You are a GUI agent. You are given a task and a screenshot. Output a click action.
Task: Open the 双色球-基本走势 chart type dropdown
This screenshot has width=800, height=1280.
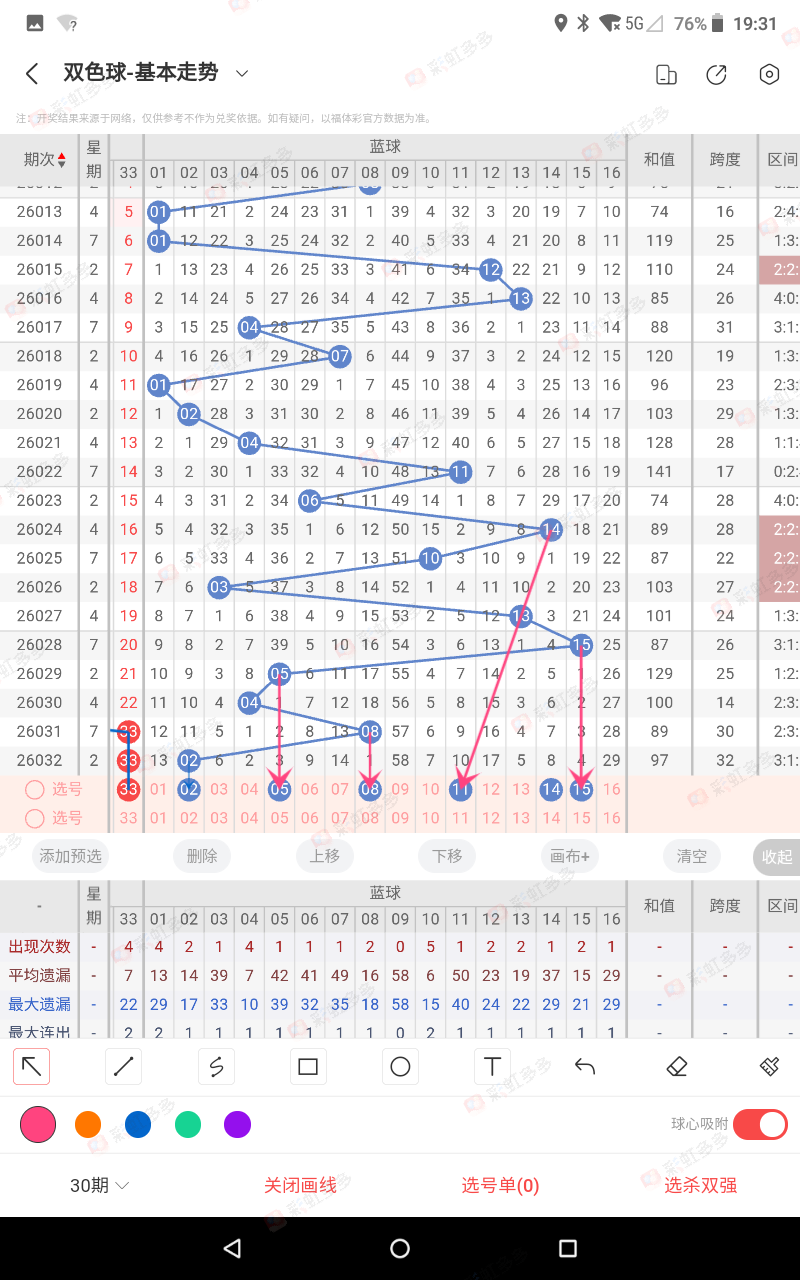pos(242,73)
